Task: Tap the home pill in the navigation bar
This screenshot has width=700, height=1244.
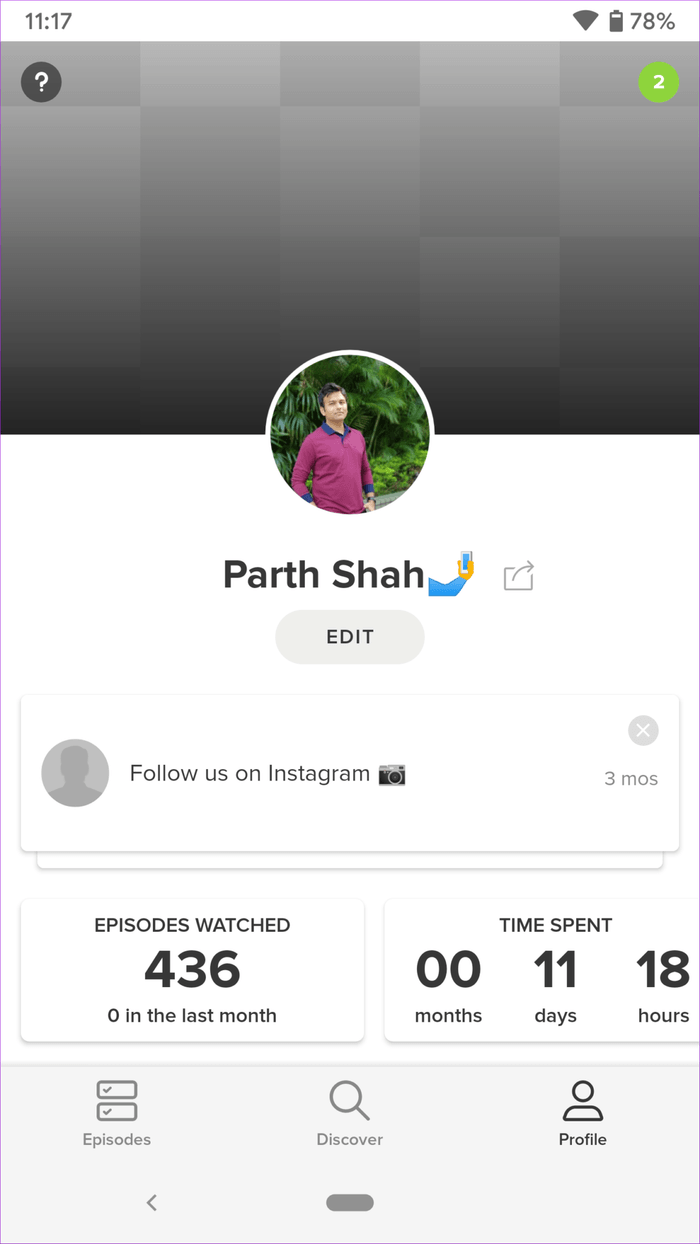Action: click(x=350, y=1203)
